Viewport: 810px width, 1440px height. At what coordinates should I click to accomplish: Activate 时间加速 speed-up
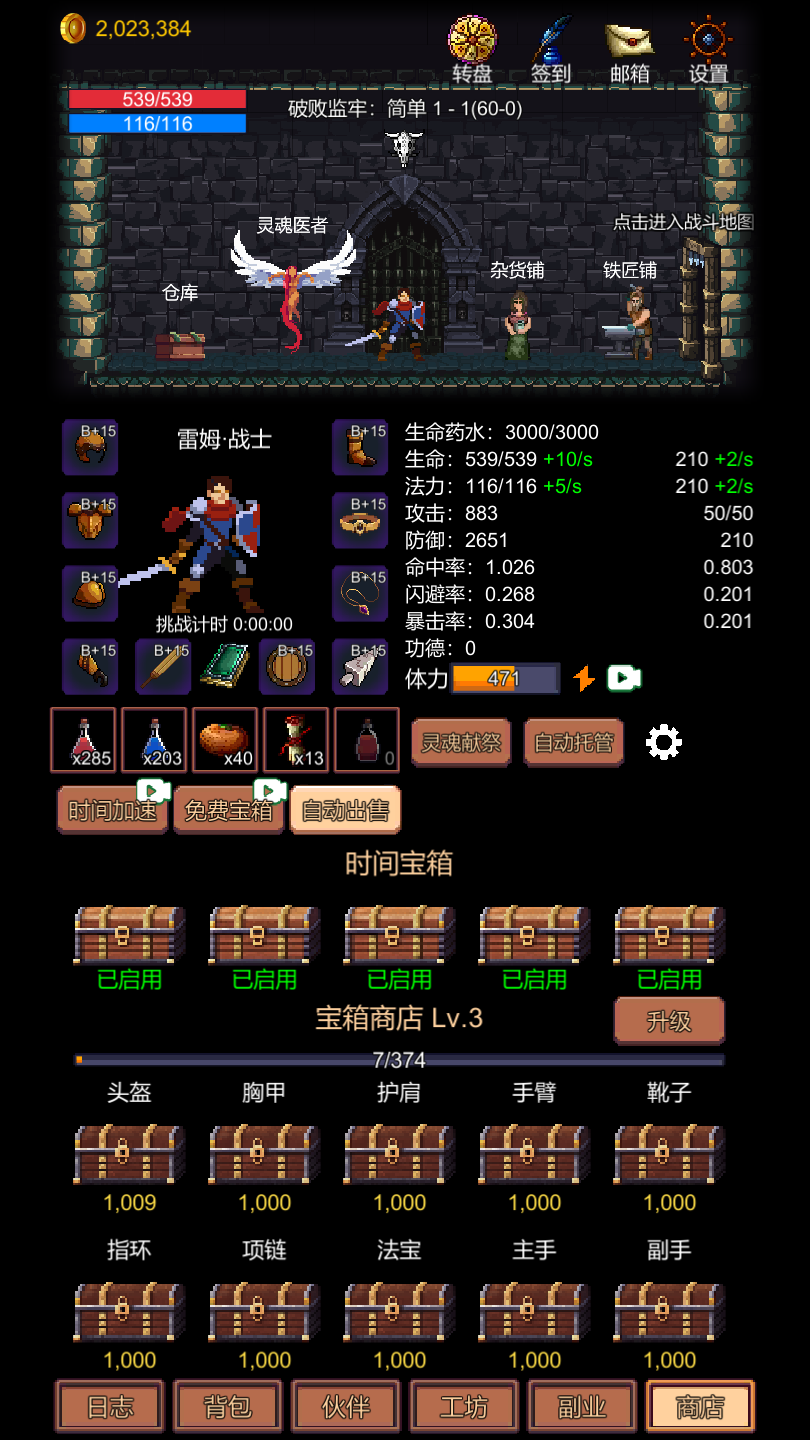112,810
